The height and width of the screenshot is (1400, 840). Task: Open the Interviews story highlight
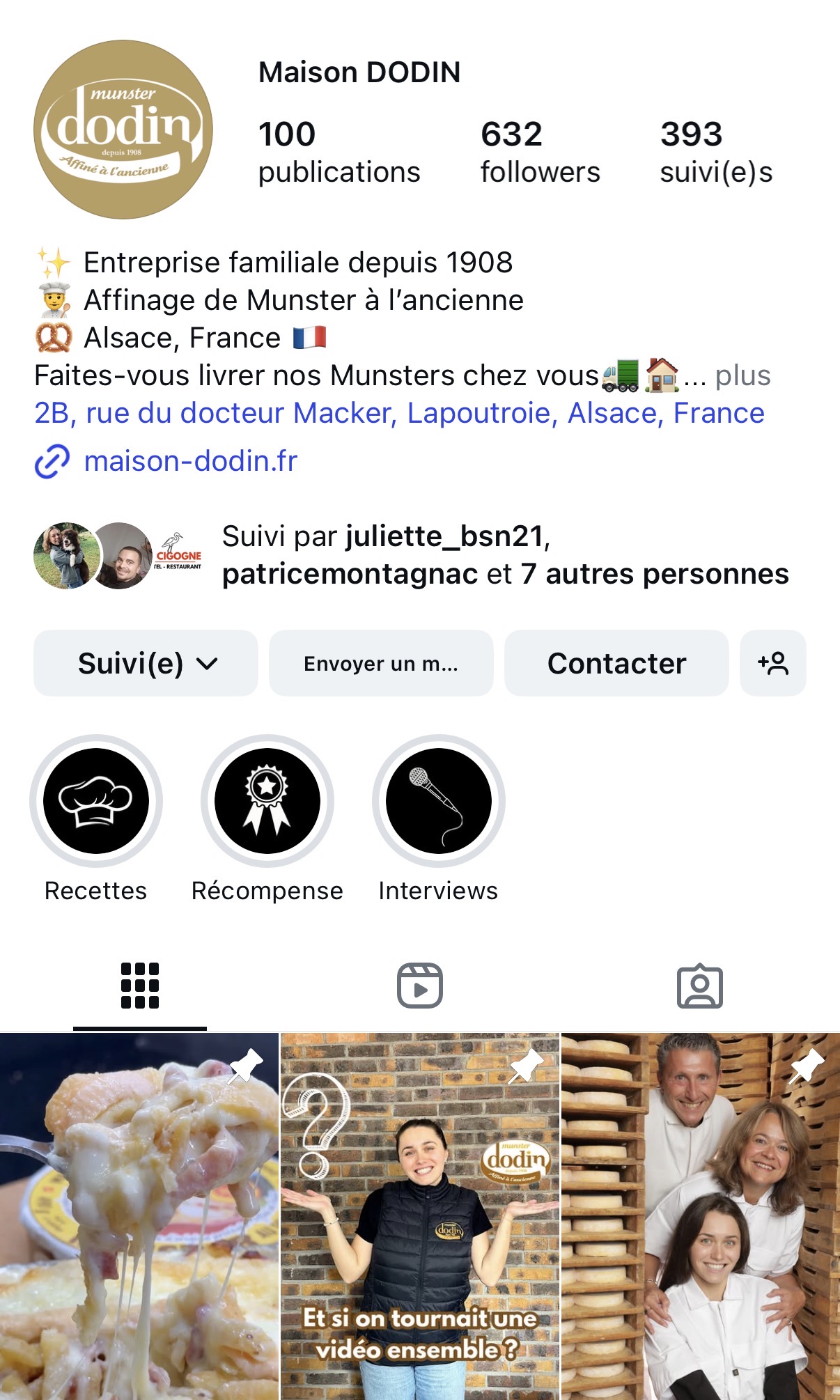click(439, 801)
